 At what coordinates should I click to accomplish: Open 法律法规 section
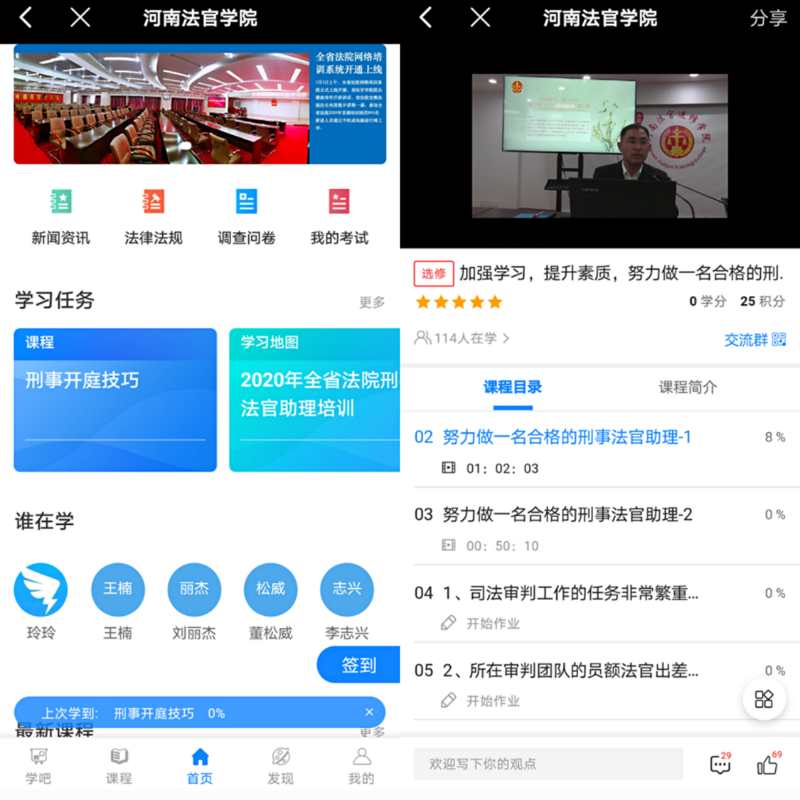click(153, 216)
